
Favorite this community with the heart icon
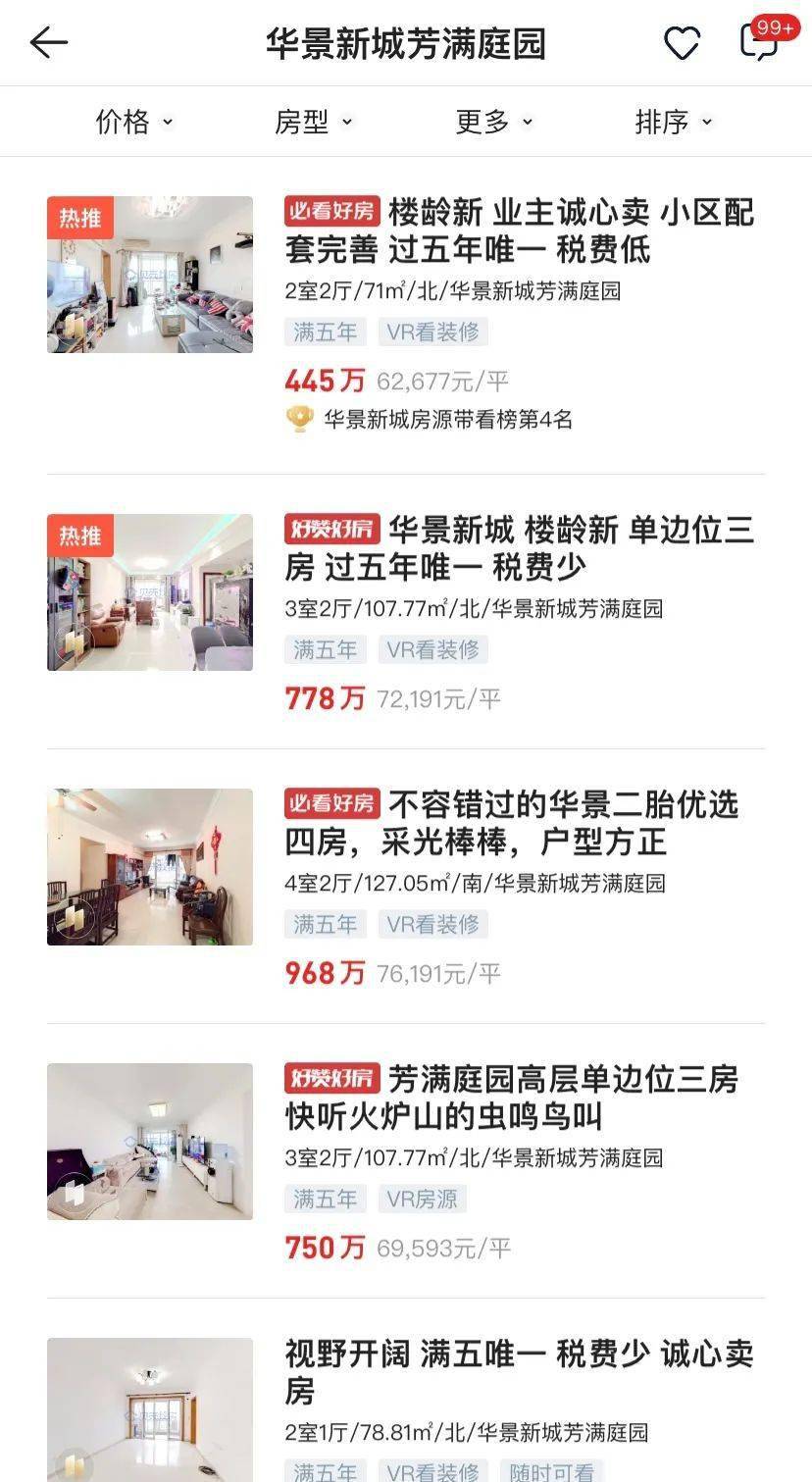coord(682,43)
